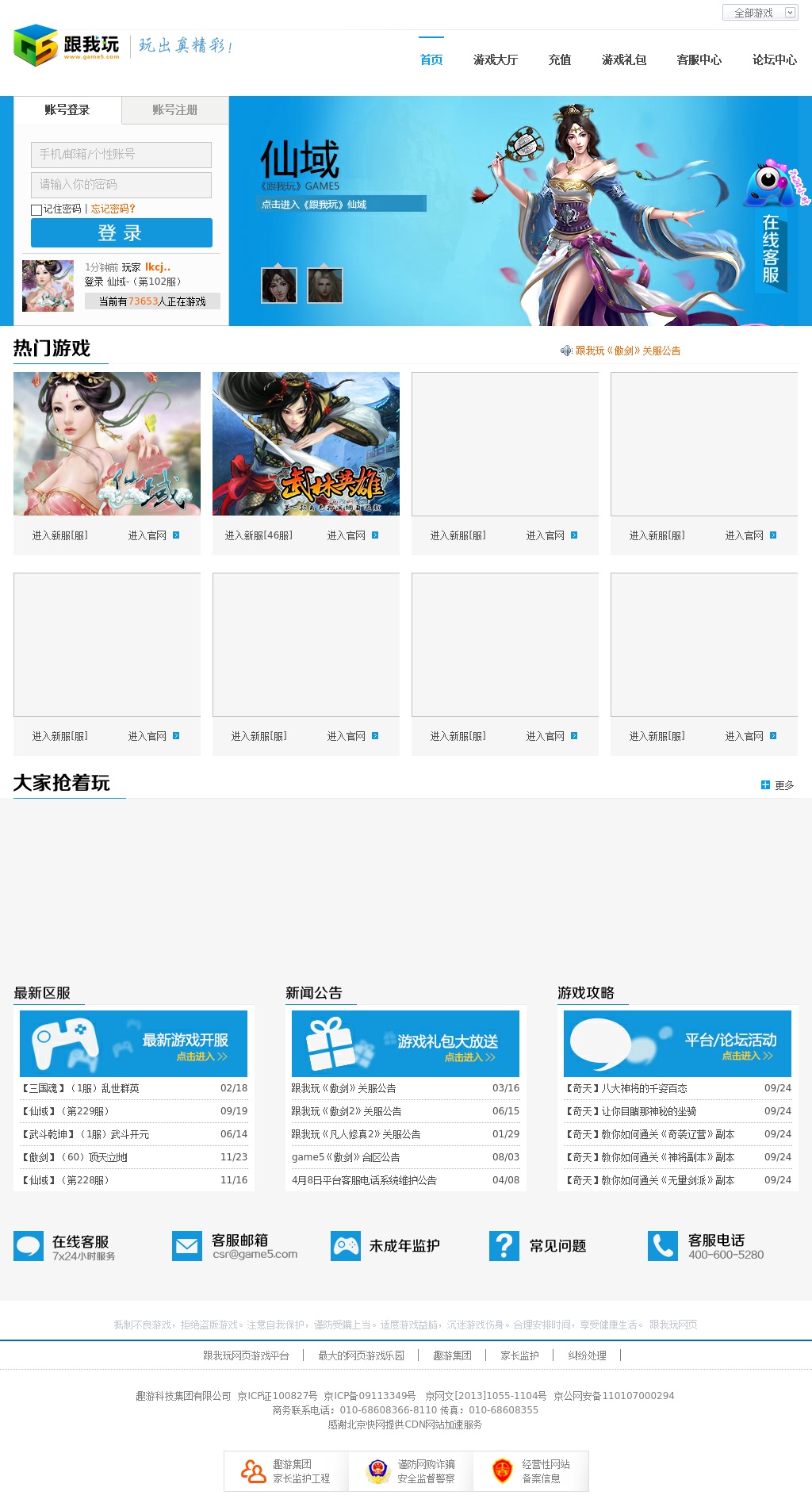Open 游戏礼包 in top navigation
Image resolution: width=812 pixels, height=1503 pixels.
click(623, 59)
